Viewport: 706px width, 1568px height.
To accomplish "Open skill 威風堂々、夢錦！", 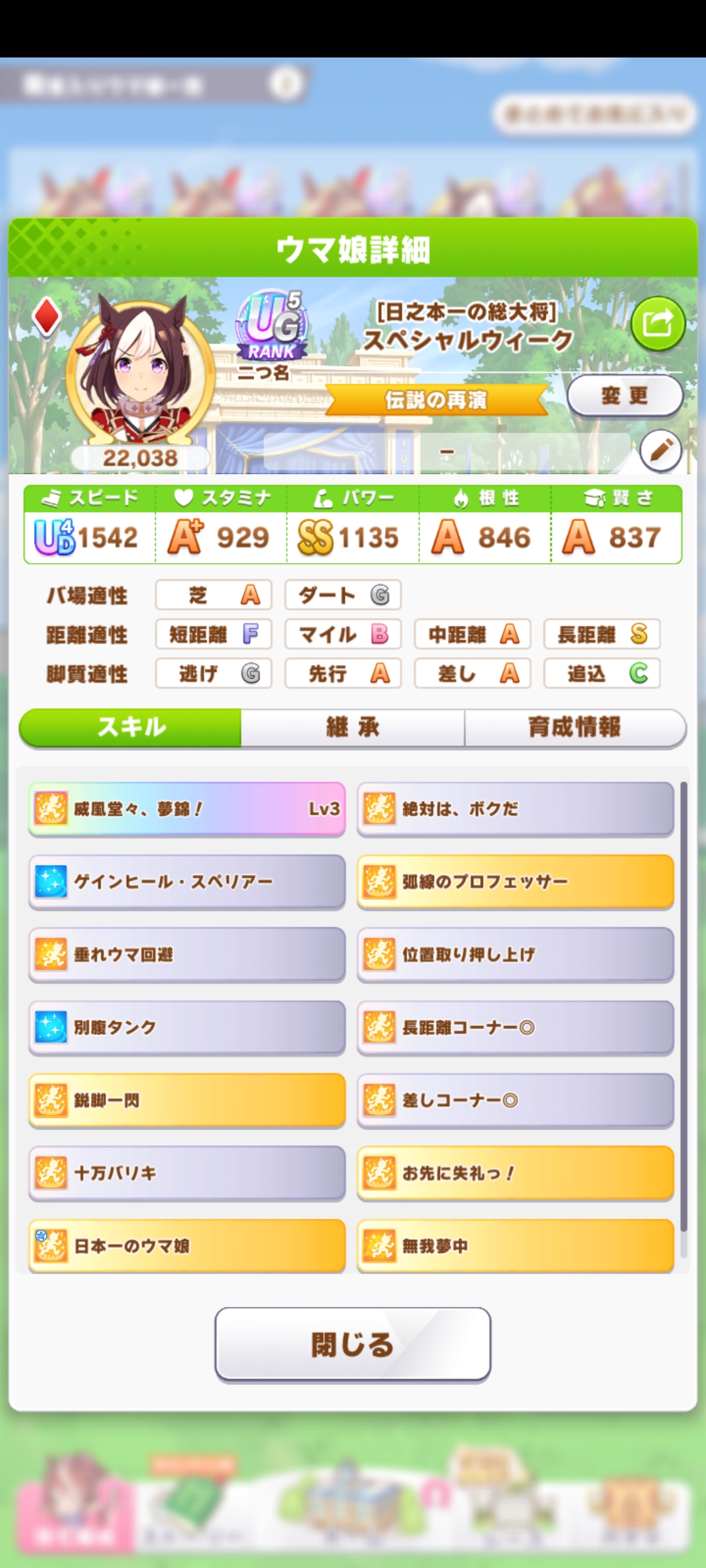I will coord(187,809).
